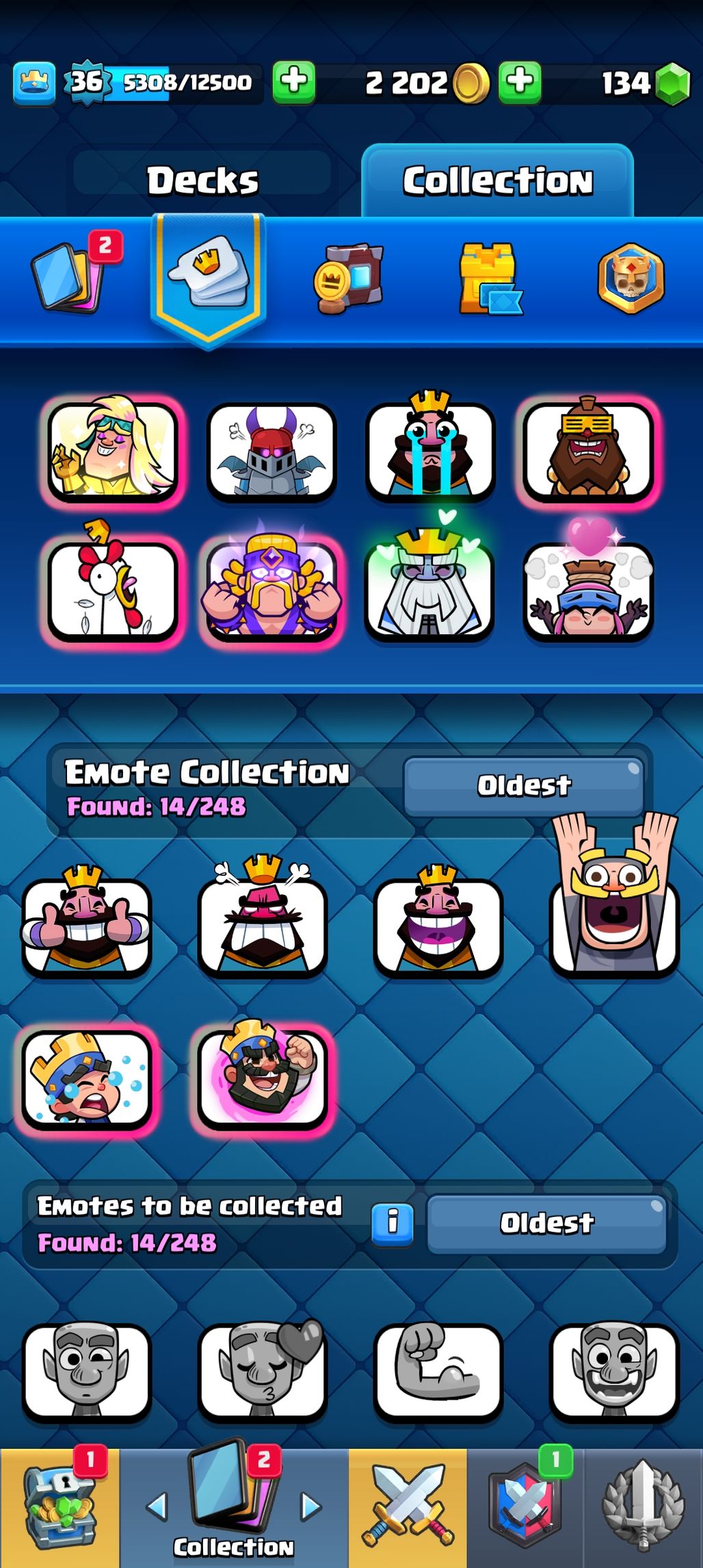Select the crying king emote in deck
The width and height of the screenshot is (703, 1568).
tap(430, 449)
